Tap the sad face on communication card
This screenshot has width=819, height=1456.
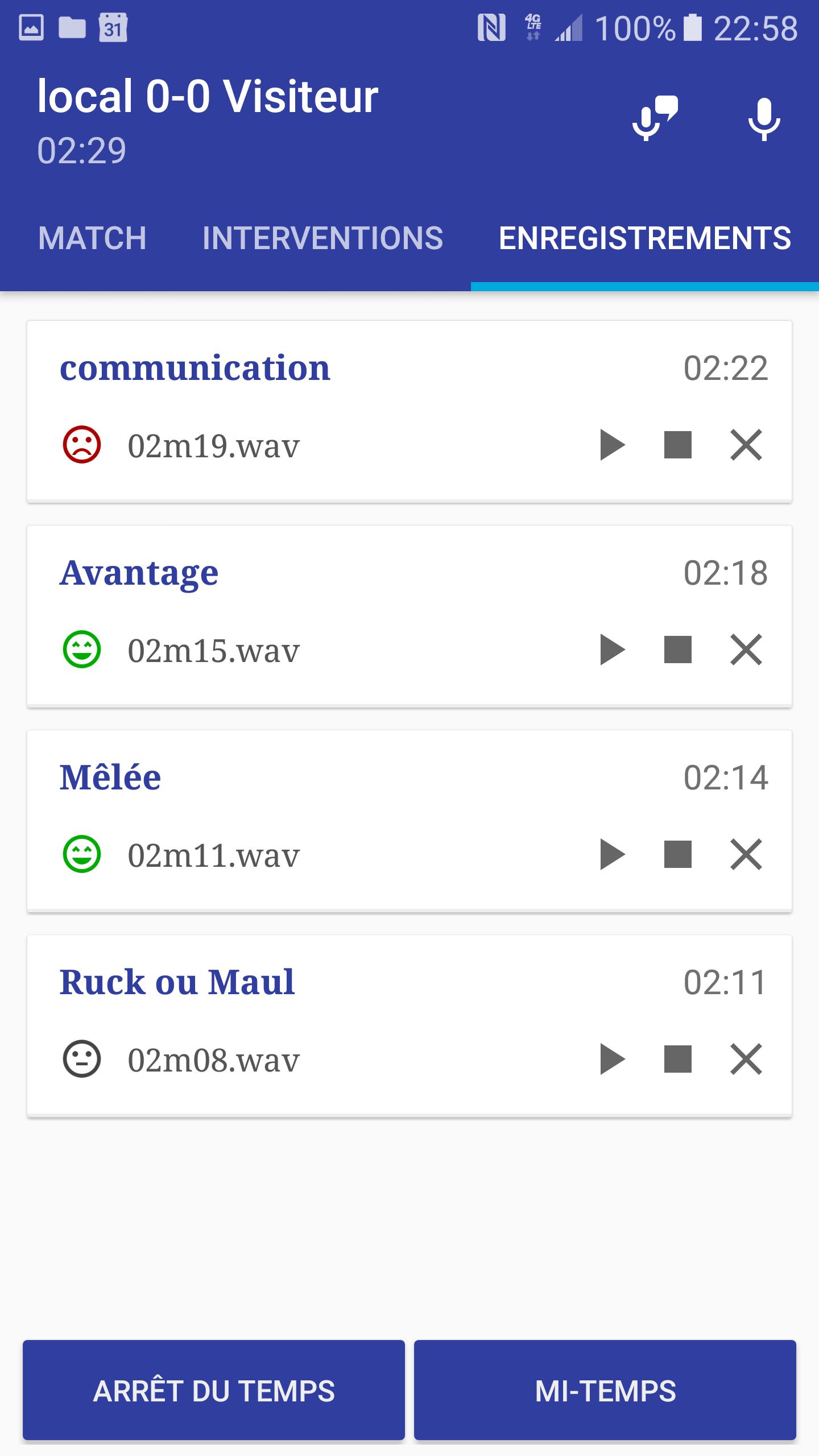click(82, 445)
